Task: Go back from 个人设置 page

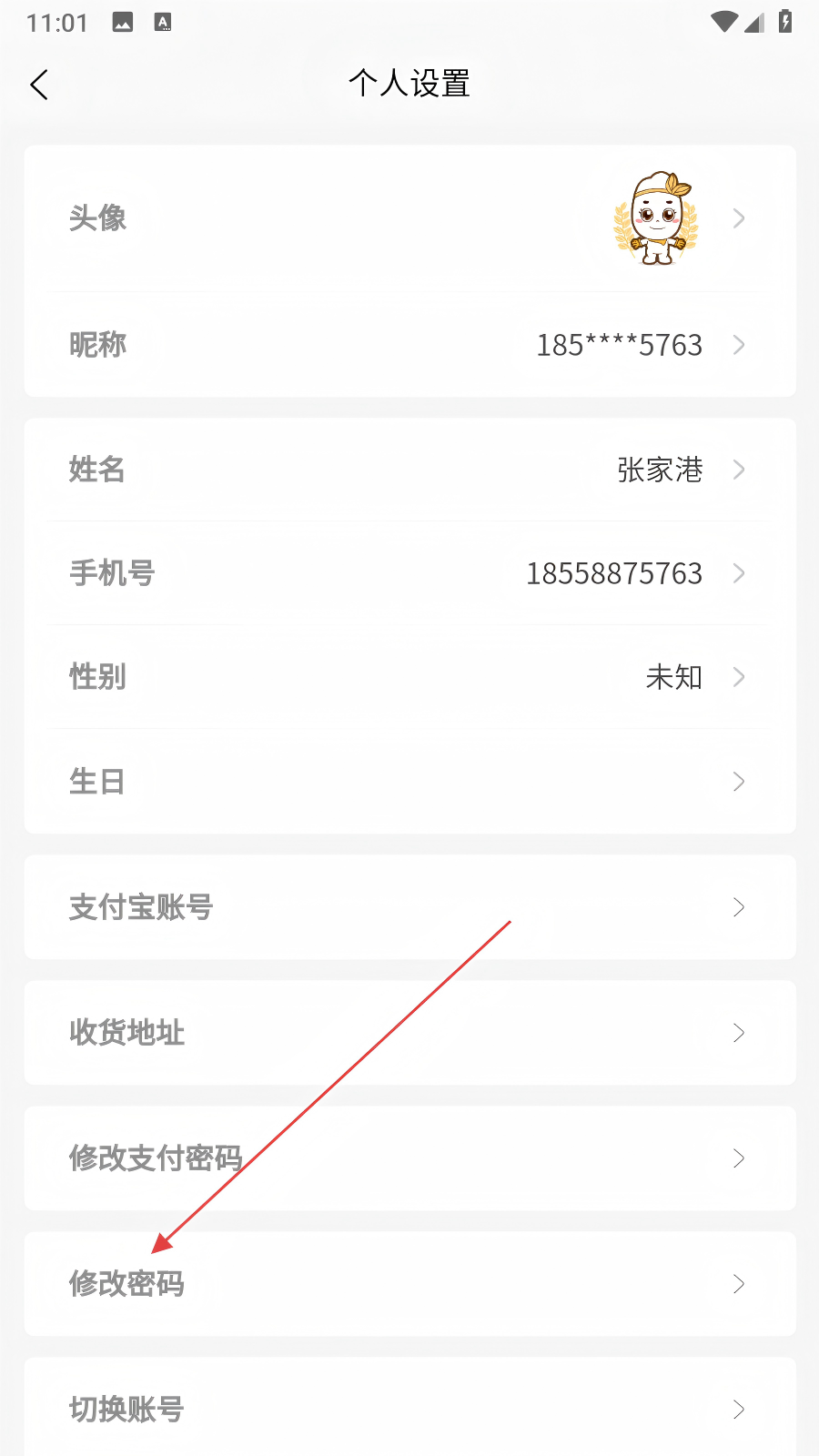Action: 39,85
